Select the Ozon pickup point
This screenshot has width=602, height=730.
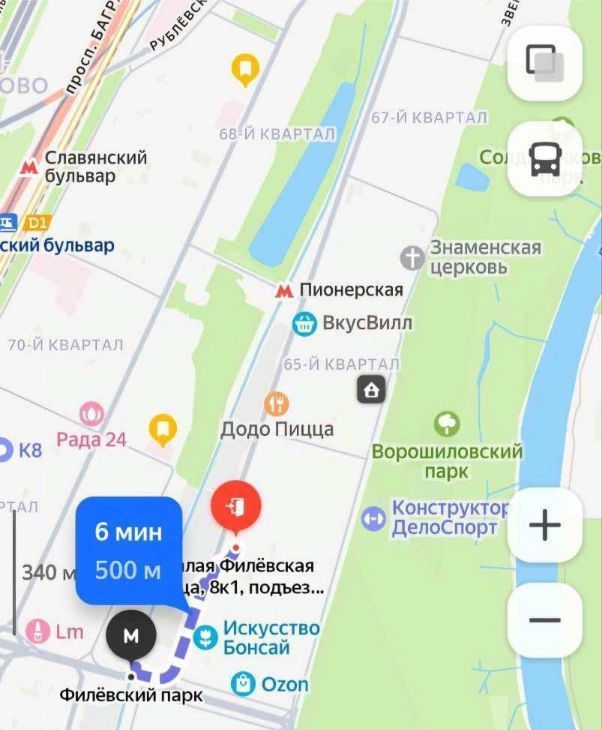coord(243,684)
